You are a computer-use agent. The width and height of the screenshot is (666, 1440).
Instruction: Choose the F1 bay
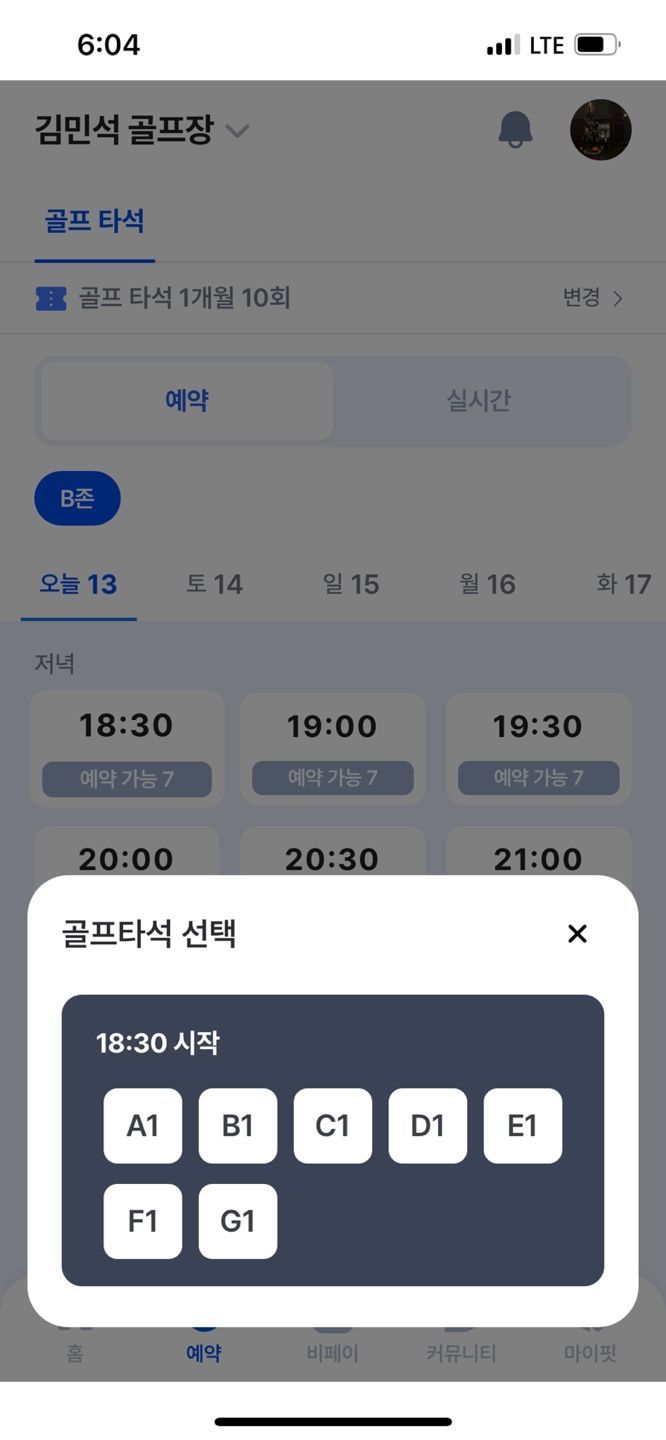tap(143, 1221)
